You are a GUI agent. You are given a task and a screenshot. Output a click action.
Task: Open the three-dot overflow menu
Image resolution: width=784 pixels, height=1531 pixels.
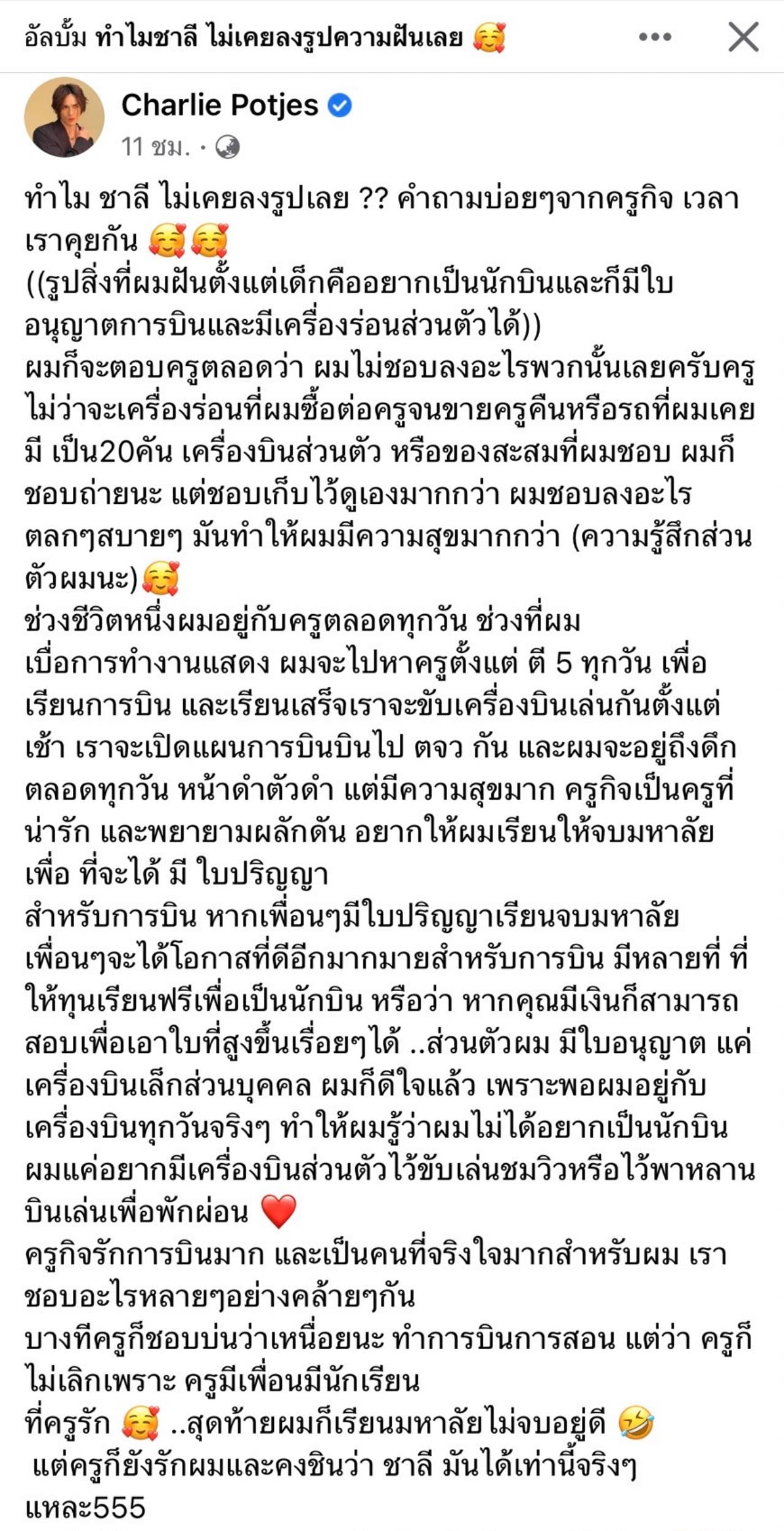655,37
